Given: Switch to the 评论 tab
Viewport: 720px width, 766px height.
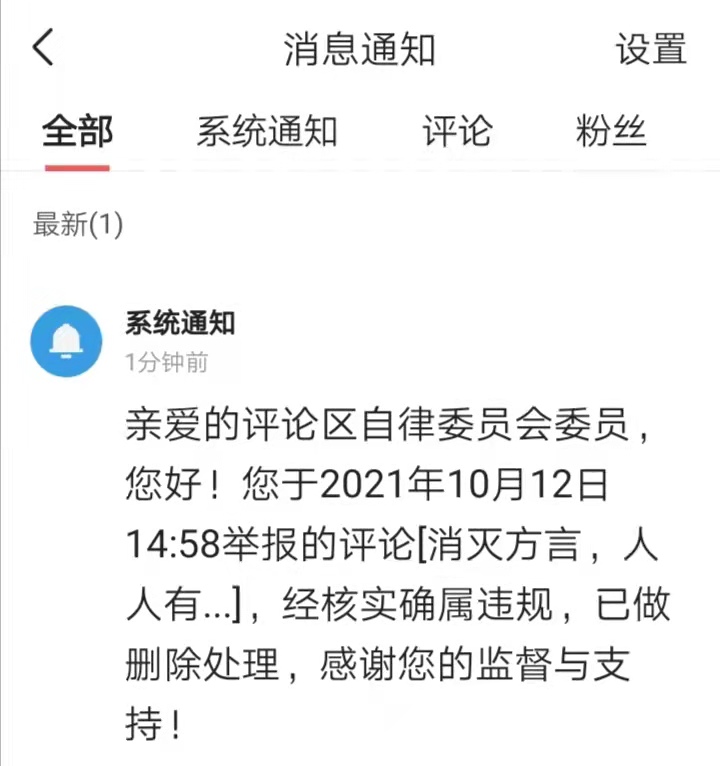Looking at the screenshot, I should 456,131.
